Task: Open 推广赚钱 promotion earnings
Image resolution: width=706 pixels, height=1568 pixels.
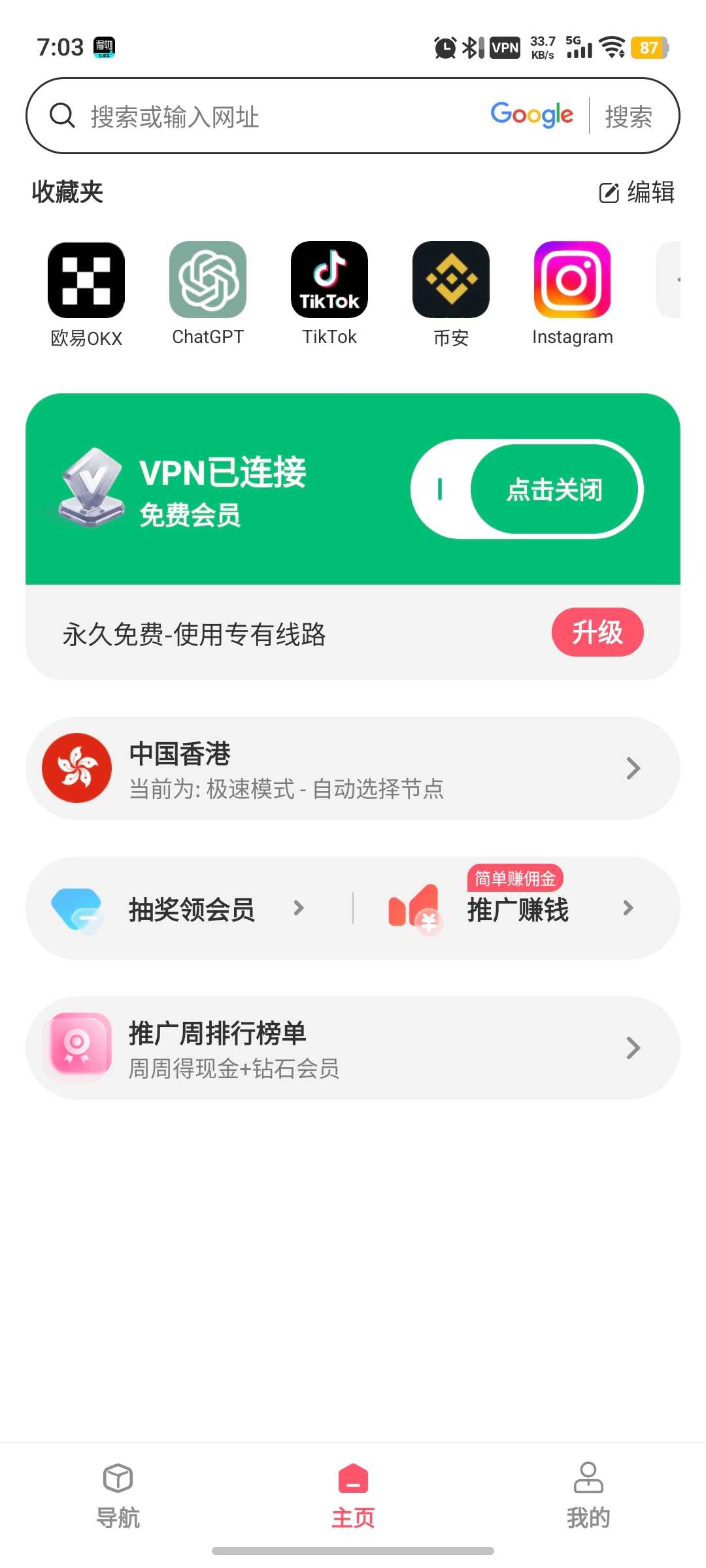Action: tap(516, 909)
